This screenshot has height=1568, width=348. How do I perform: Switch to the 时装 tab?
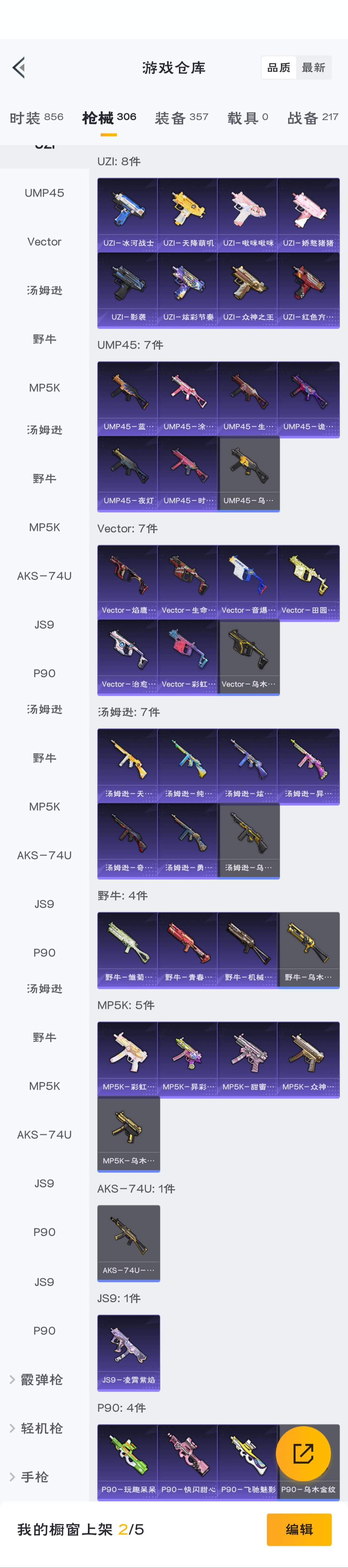pyautogui.click(x=36, y=117)
